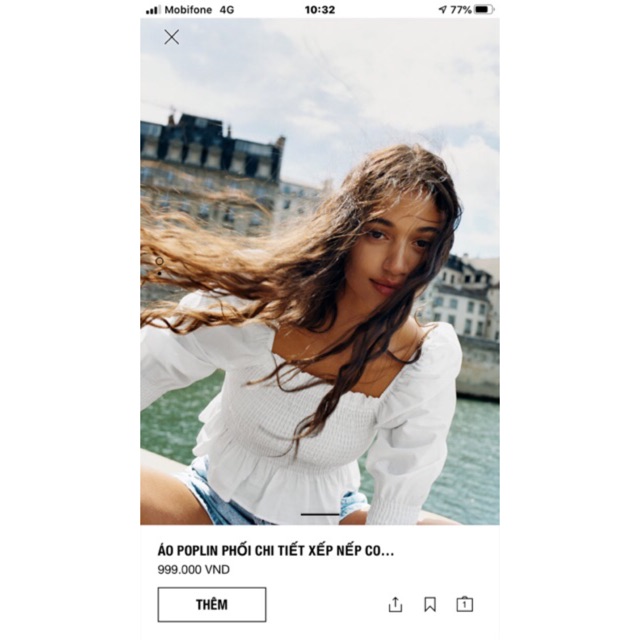This screenshot has width=640, height=640.
Task: Tap the THÊM add button
Action: [x=212, y=604]
